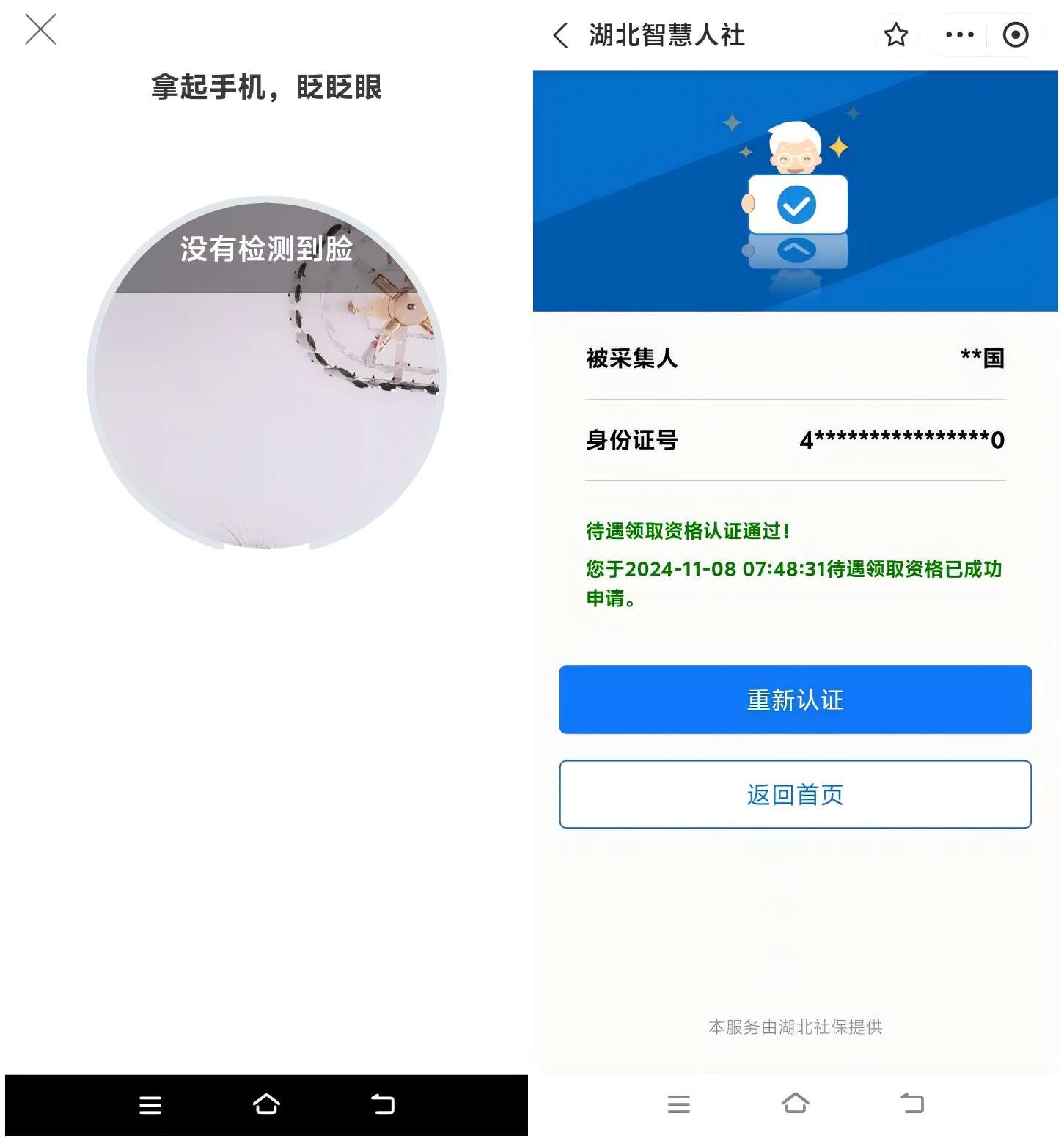Tap the star icon to favorite the mini program
1064x1141 pixels.
click(896, 34)
